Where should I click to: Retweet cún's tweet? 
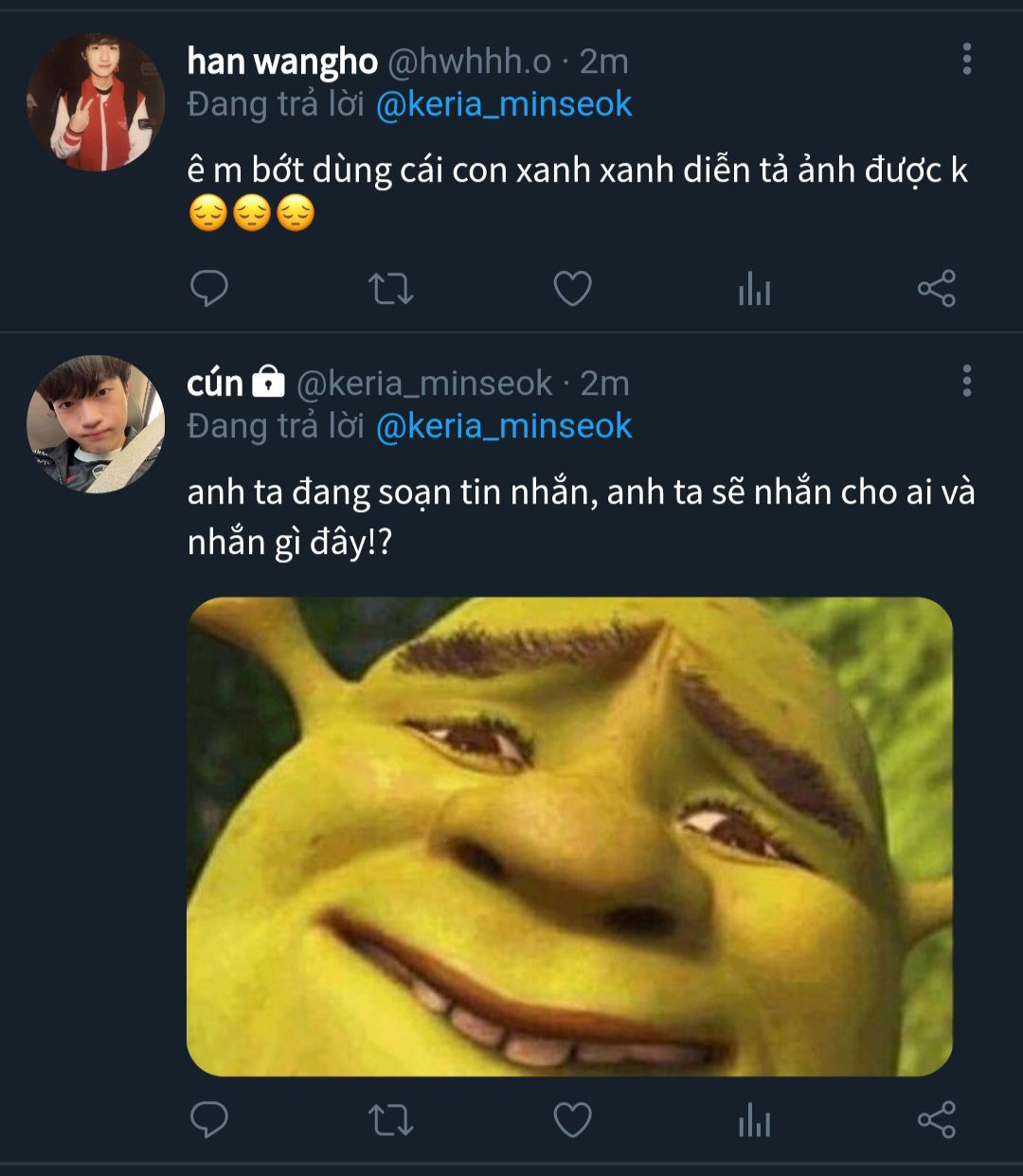[x=390, y=1120]
